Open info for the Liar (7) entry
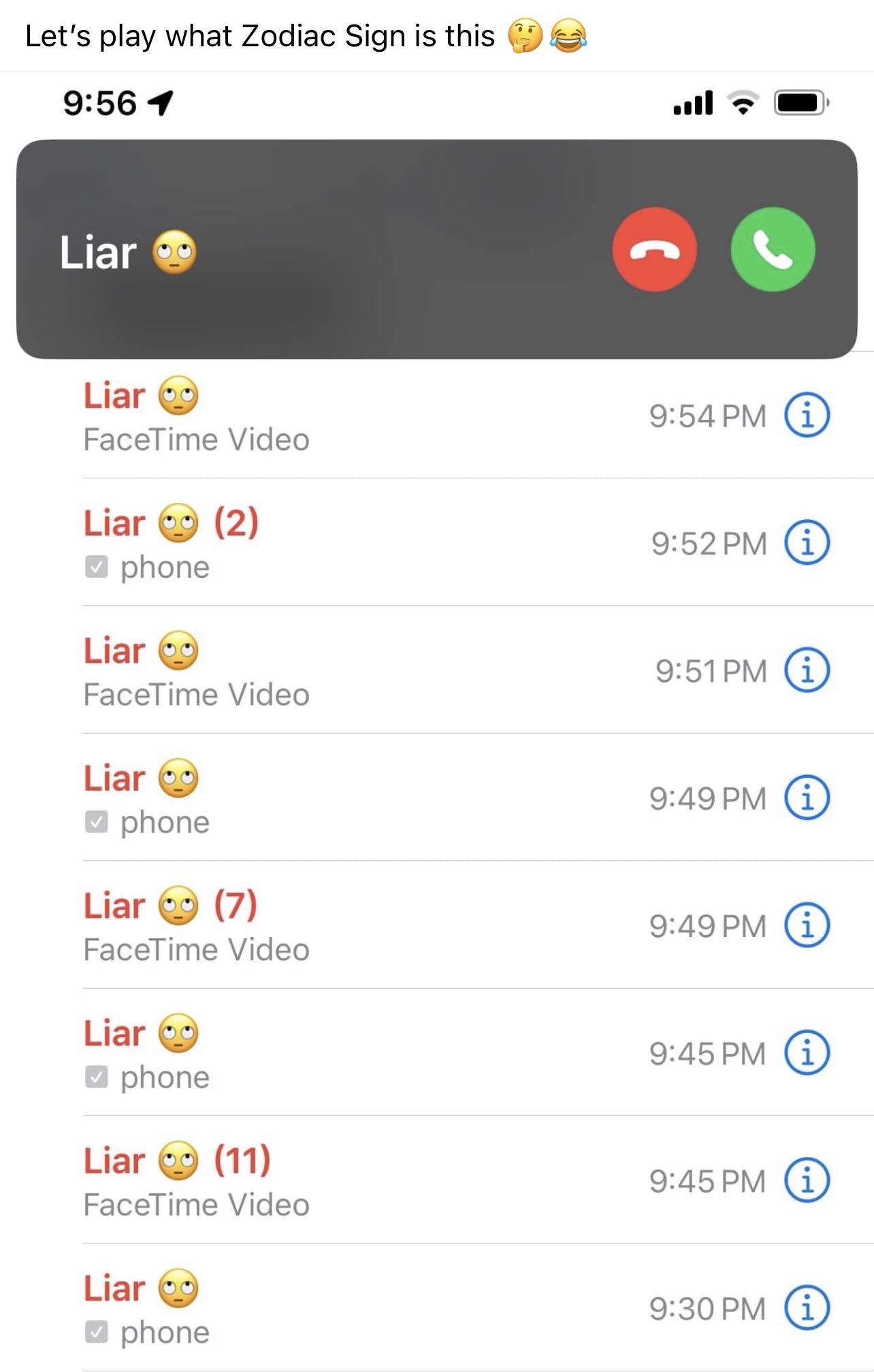The width and height of the screenshot is (874, 1372). (x=807, y=925)
